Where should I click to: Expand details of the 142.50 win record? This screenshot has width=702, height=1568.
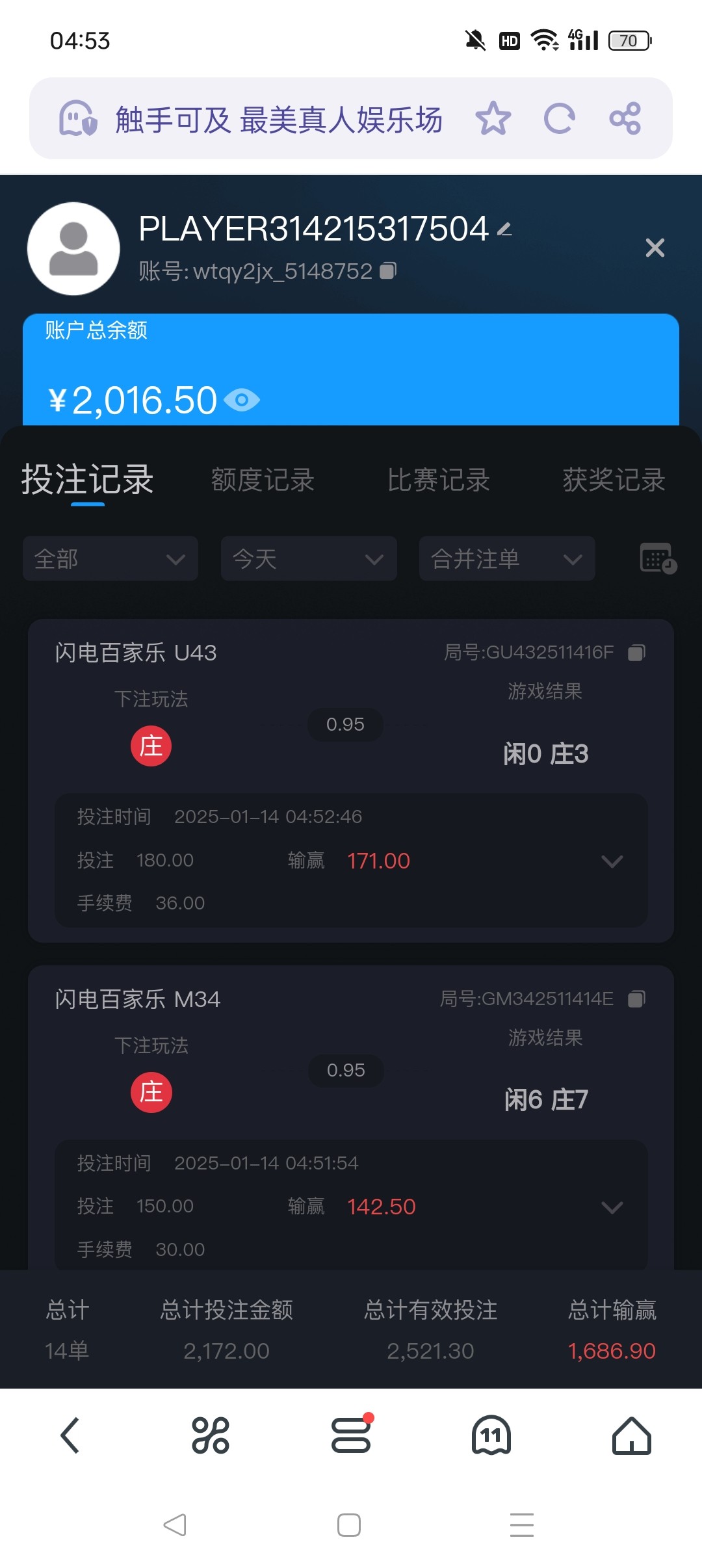pos(612,1208)
